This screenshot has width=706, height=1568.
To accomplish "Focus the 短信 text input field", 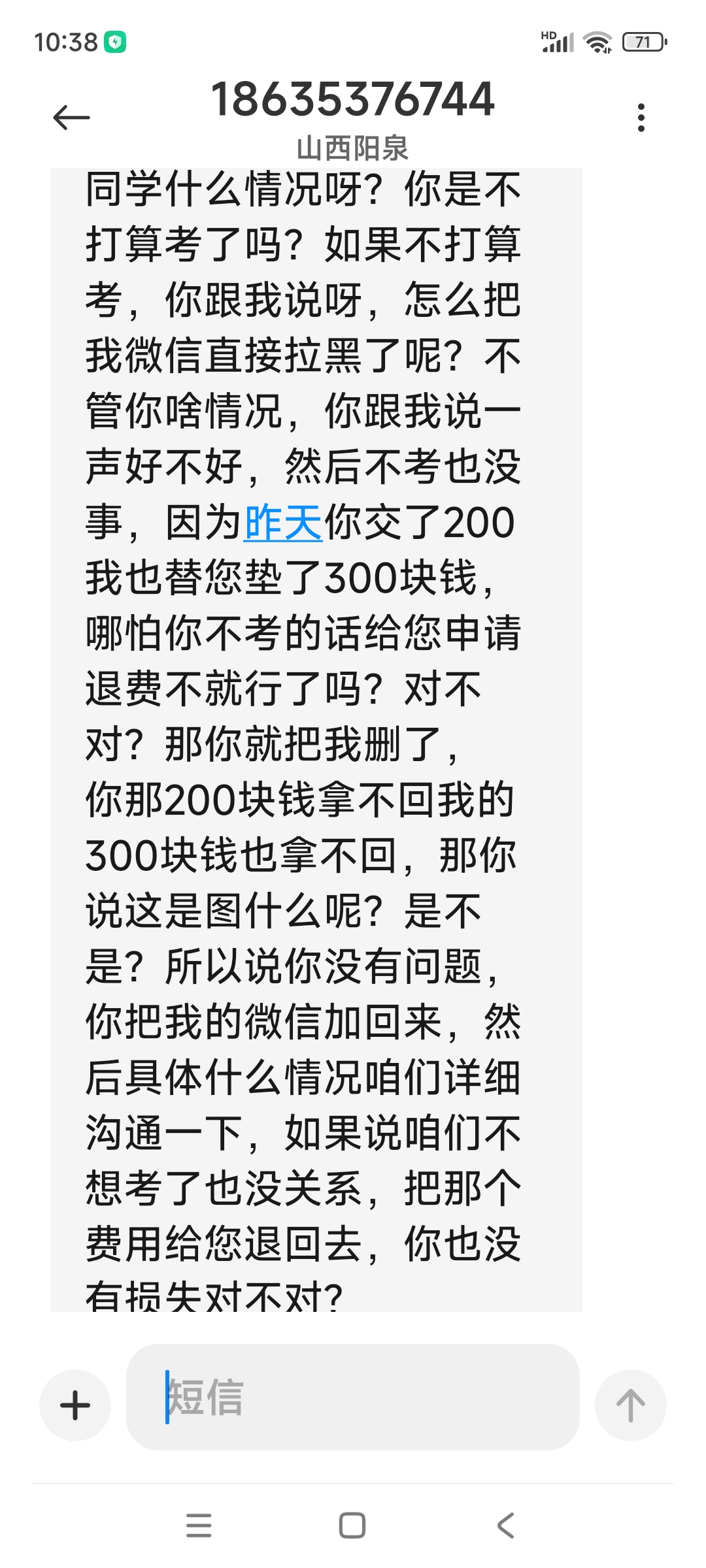I will [353, 1397].
